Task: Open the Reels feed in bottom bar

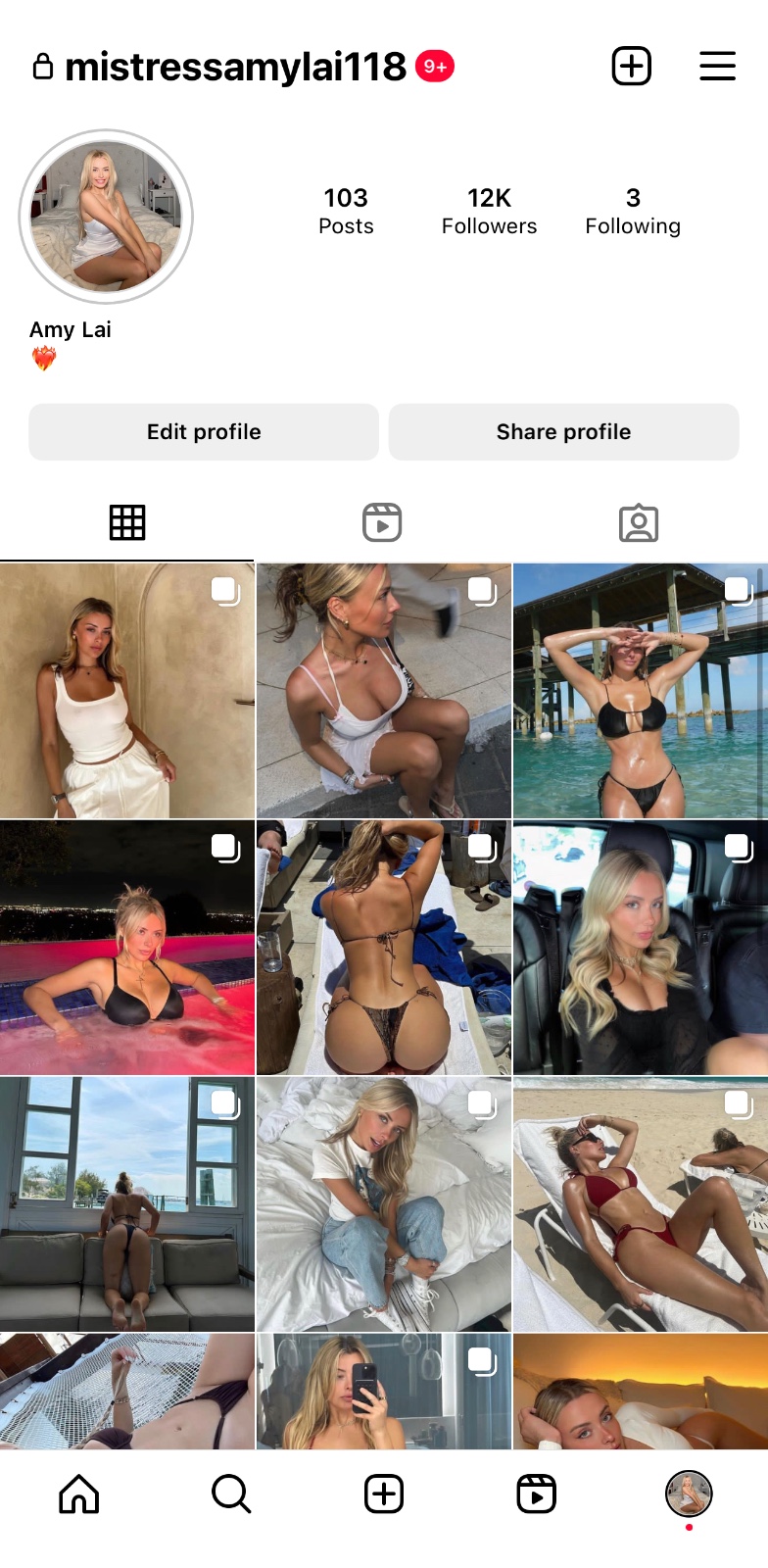Action: point(536,1494)
